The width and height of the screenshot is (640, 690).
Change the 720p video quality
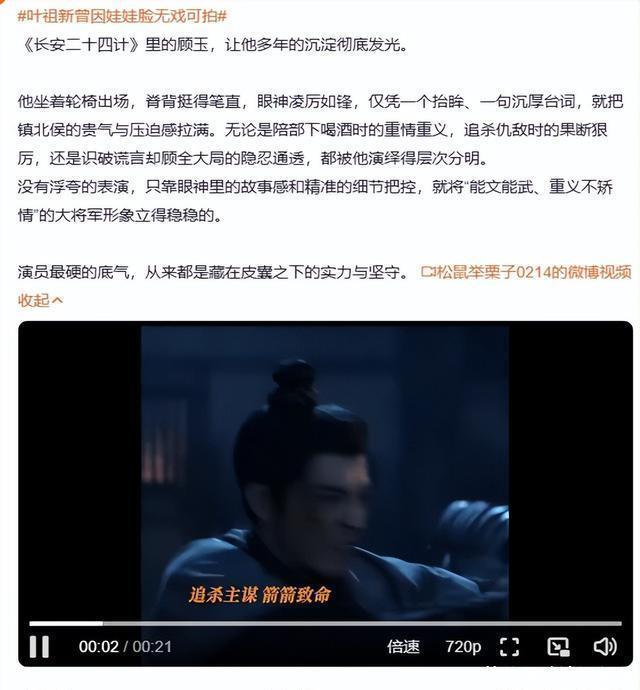pyautogui.click(x=463, y=647)
